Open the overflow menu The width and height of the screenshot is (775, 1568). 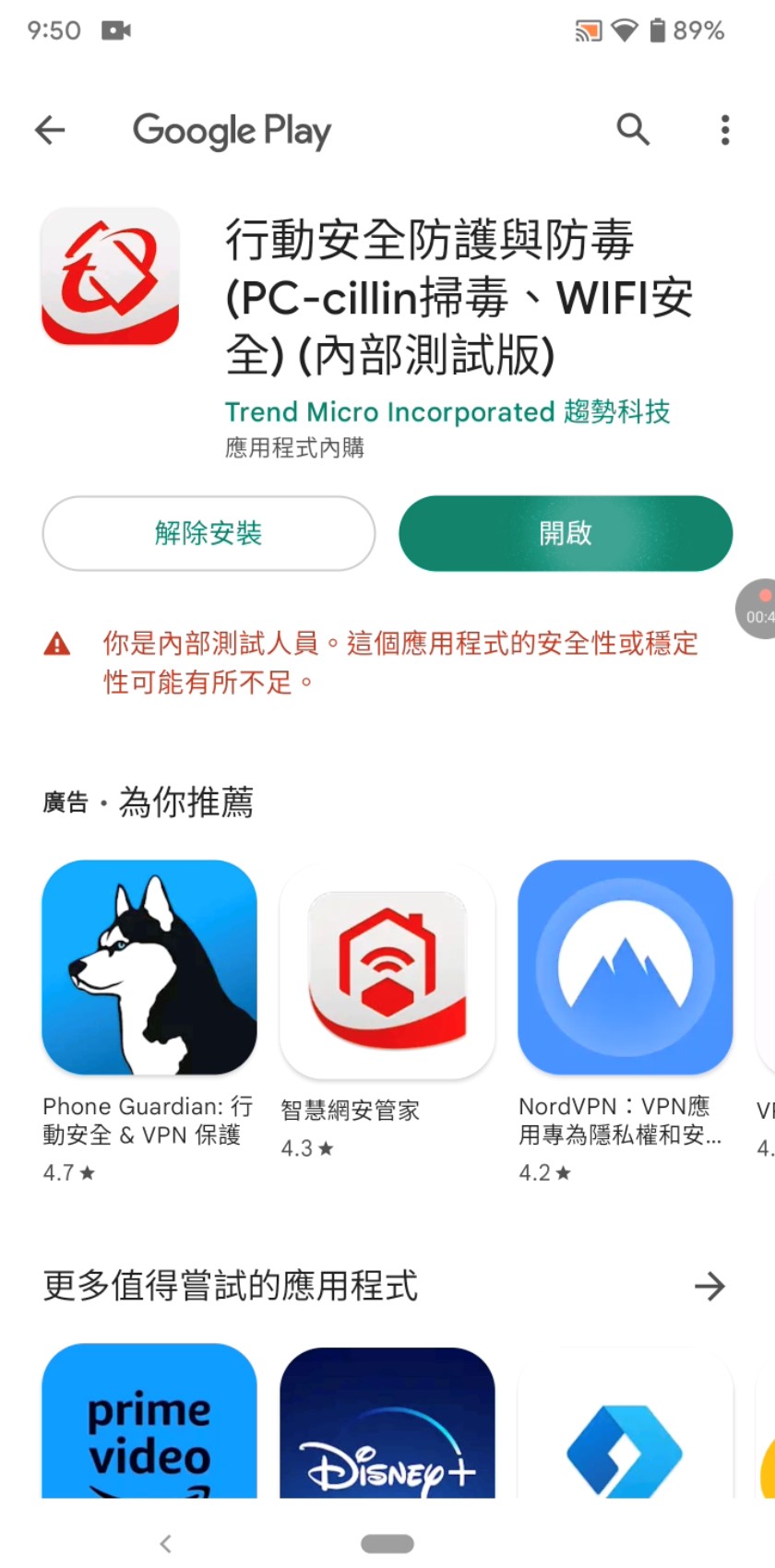tap(725, 130)
